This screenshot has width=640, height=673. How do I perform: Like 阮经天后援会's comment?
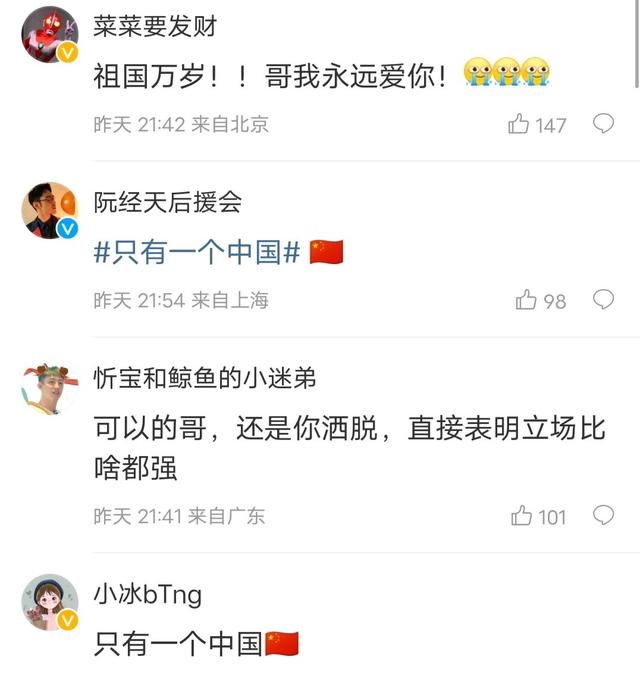point(526,300)
